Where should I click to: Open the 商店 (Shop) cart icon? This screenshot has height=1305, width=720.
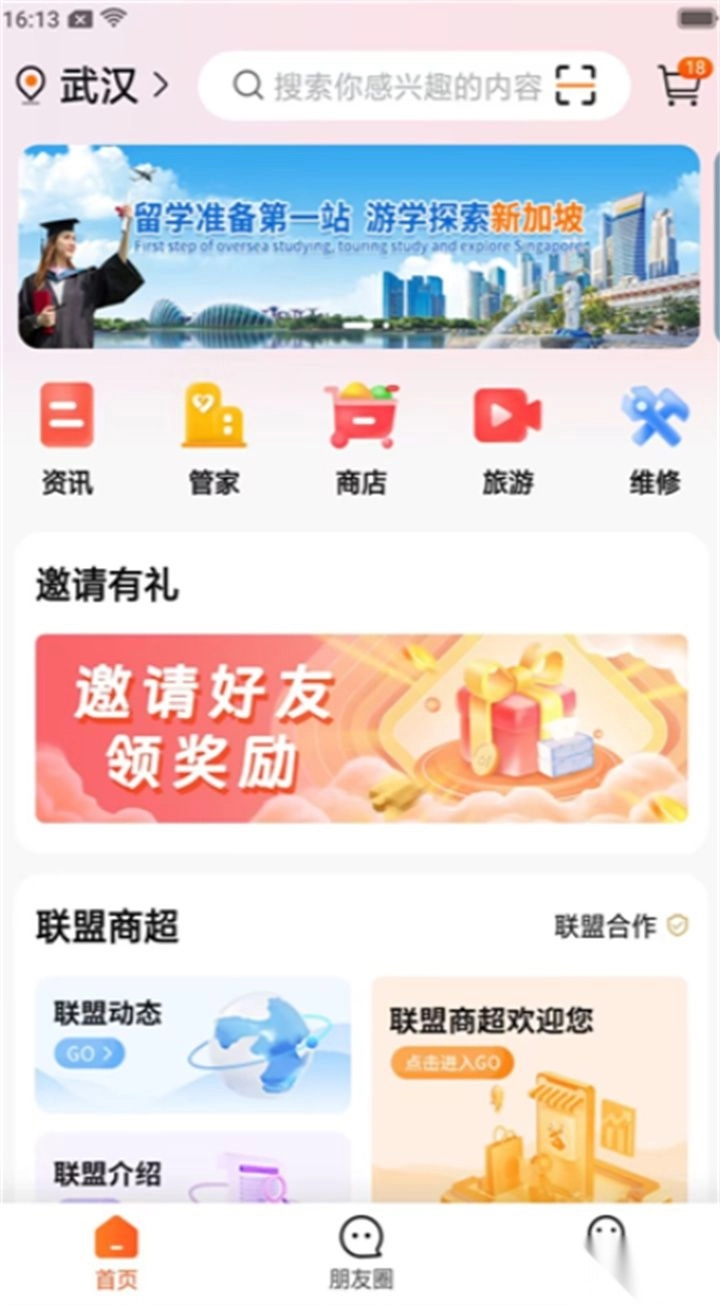coord(360,420)
